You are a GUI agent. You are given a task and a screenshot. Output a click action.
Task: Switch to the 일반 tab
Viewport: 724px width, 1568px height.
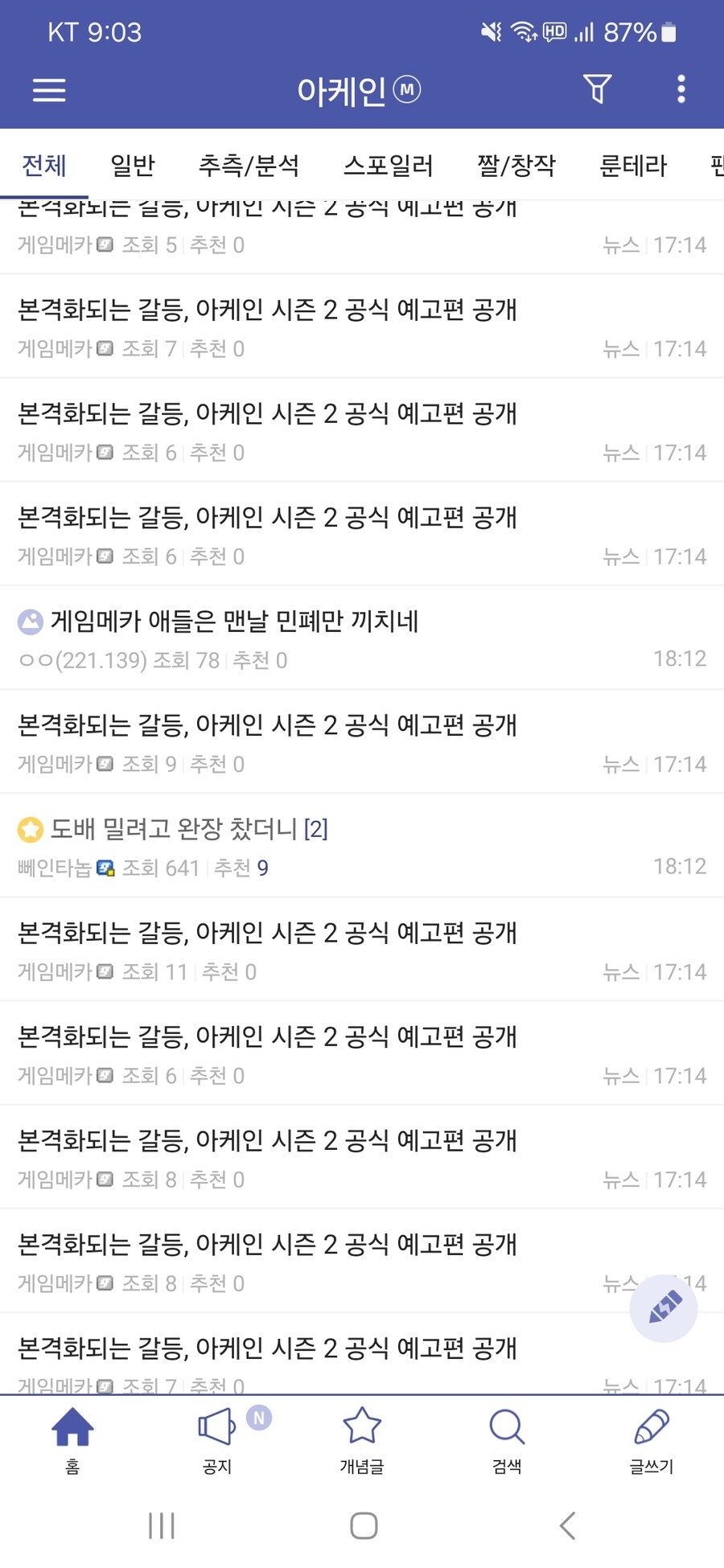coord(133,166)
